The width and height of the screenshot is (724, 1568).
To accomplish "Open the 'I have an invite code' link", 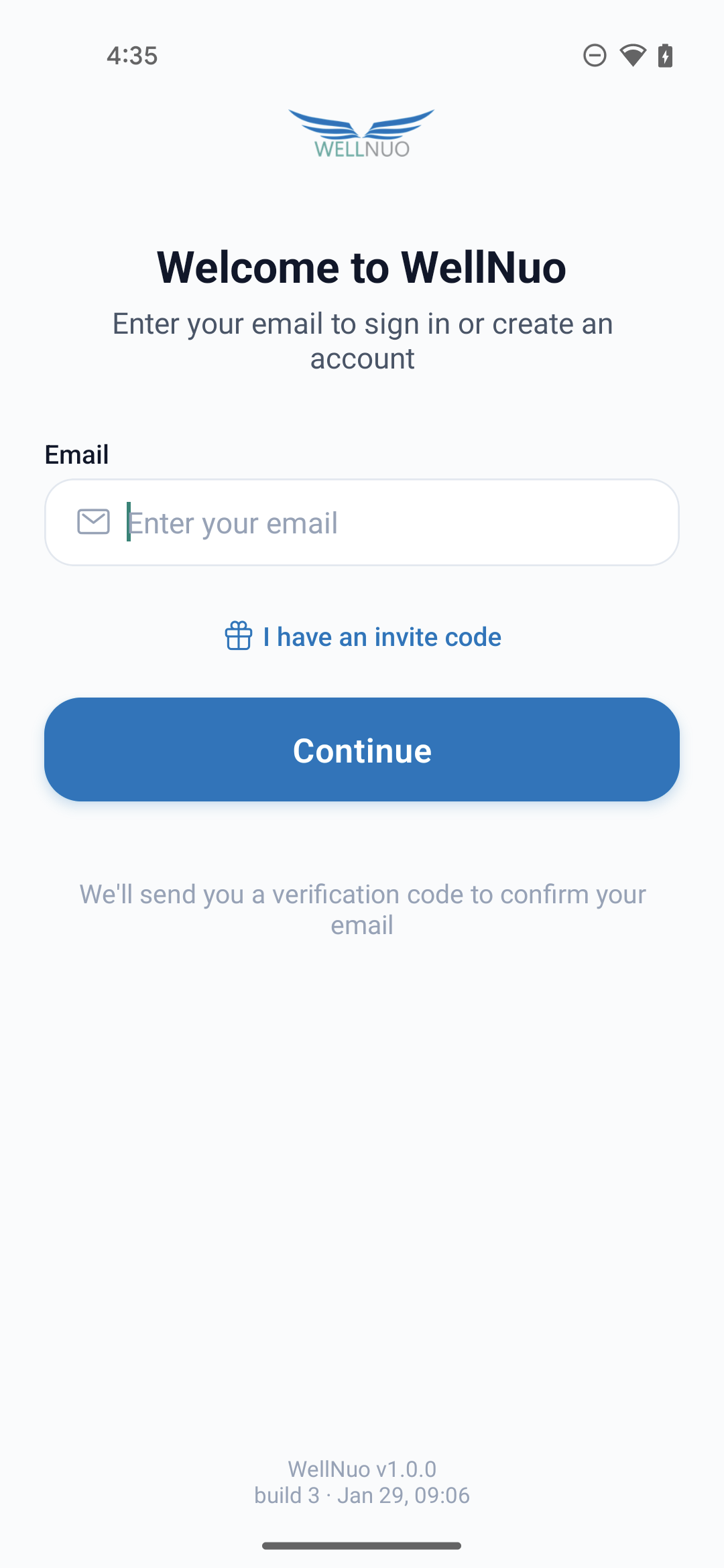I will pos(363,637).
